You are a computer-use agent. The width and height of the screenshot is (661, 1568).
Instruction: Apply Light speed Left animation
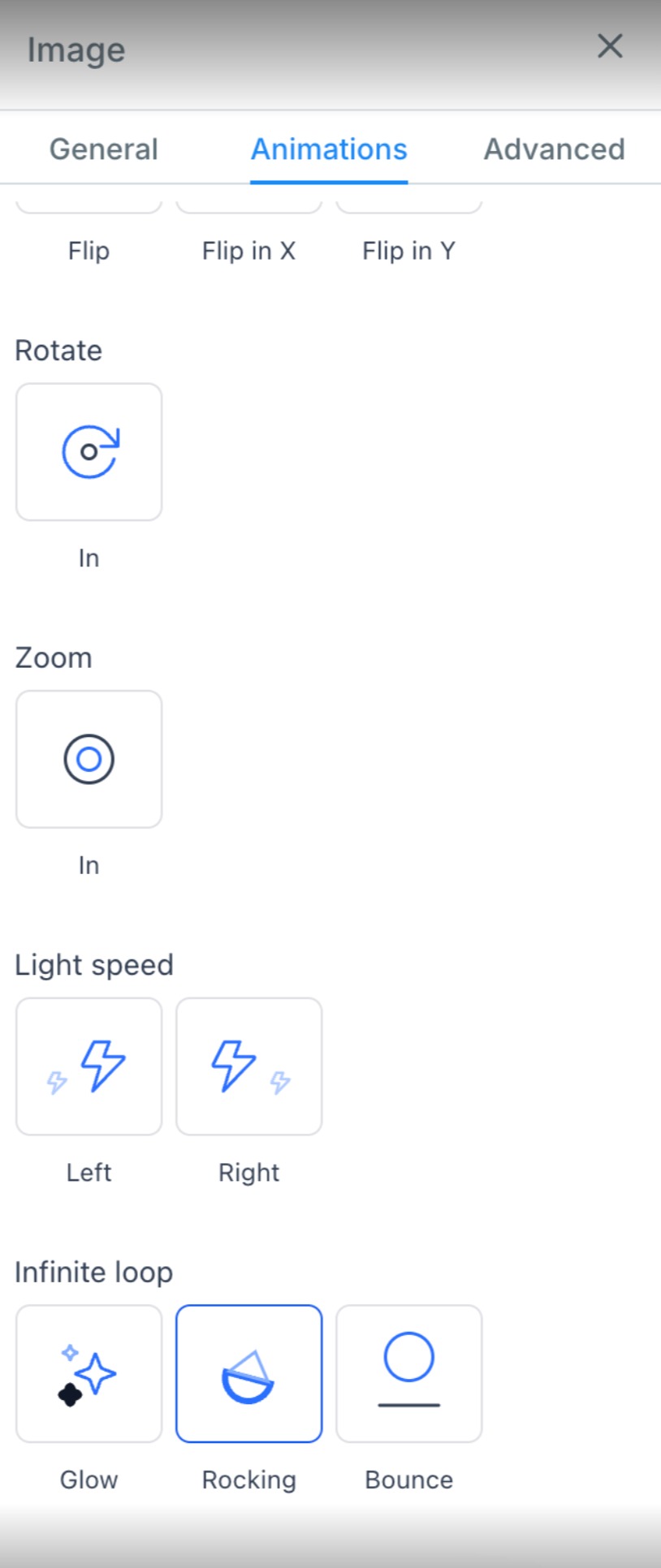[89, 1066]
